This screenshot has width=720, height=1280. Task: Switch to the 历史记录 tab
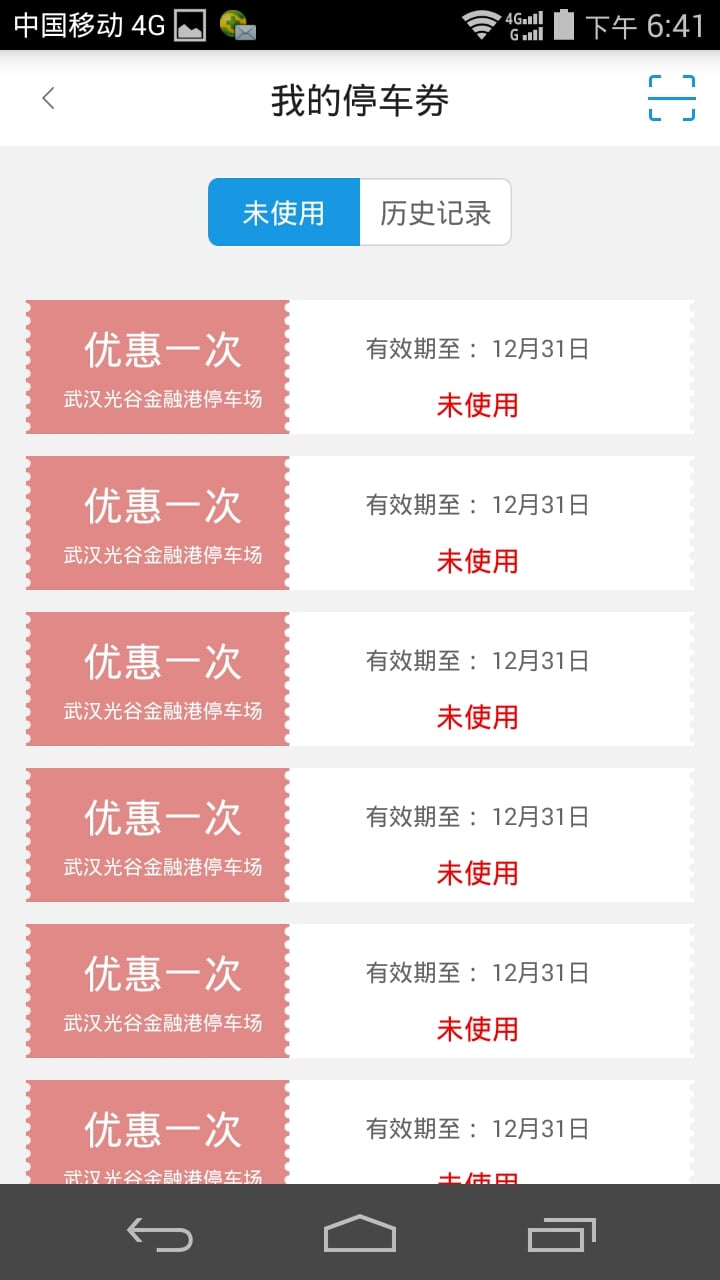(x=435, y=212)
